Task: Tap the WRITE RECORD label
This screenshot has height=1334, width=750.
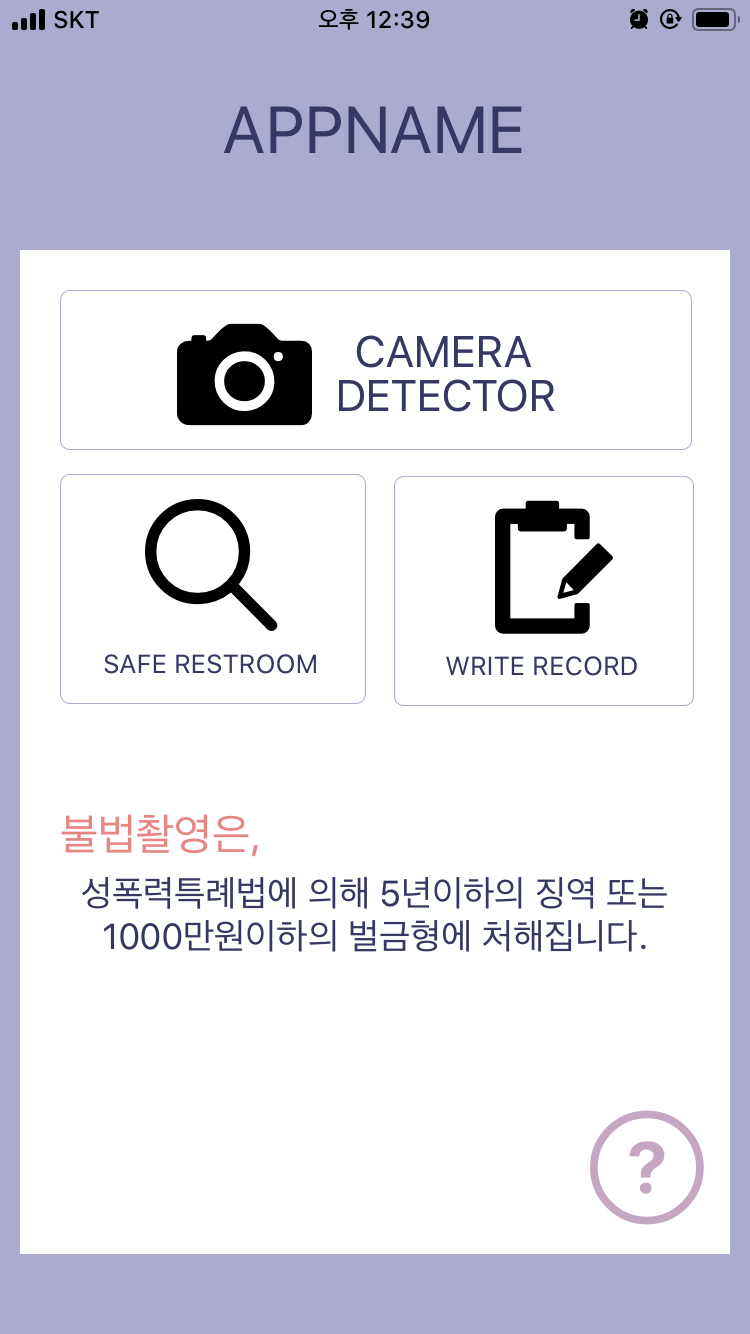Action: coord(544,666)
